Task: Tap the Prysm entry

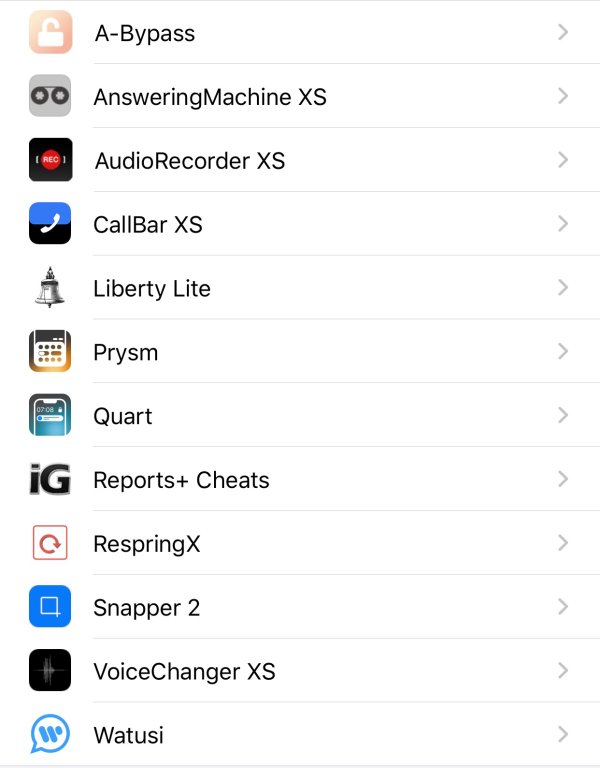Action: pyautogui.click(x=300, y=352)
